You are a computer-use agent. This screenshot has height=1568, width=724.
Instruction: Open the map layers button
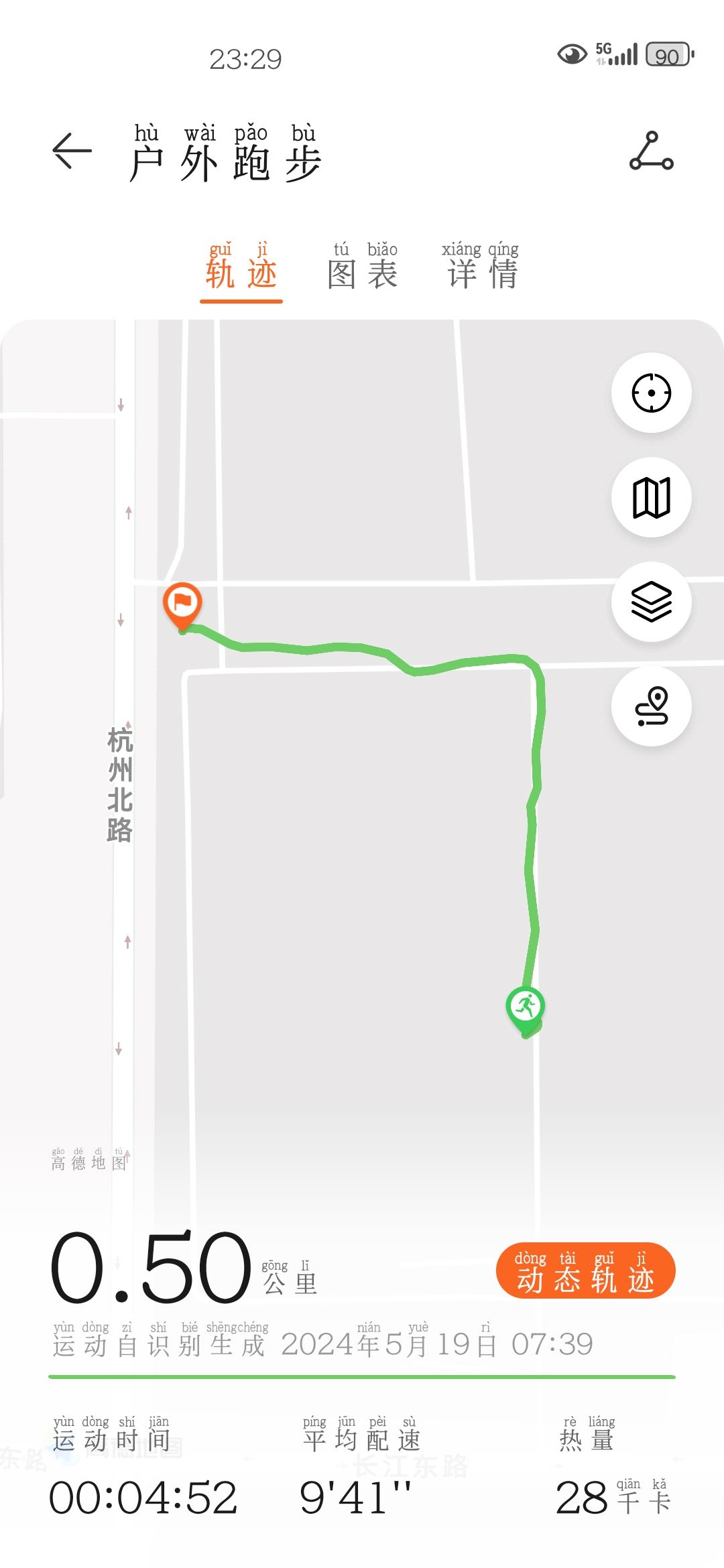pos(651,602)
